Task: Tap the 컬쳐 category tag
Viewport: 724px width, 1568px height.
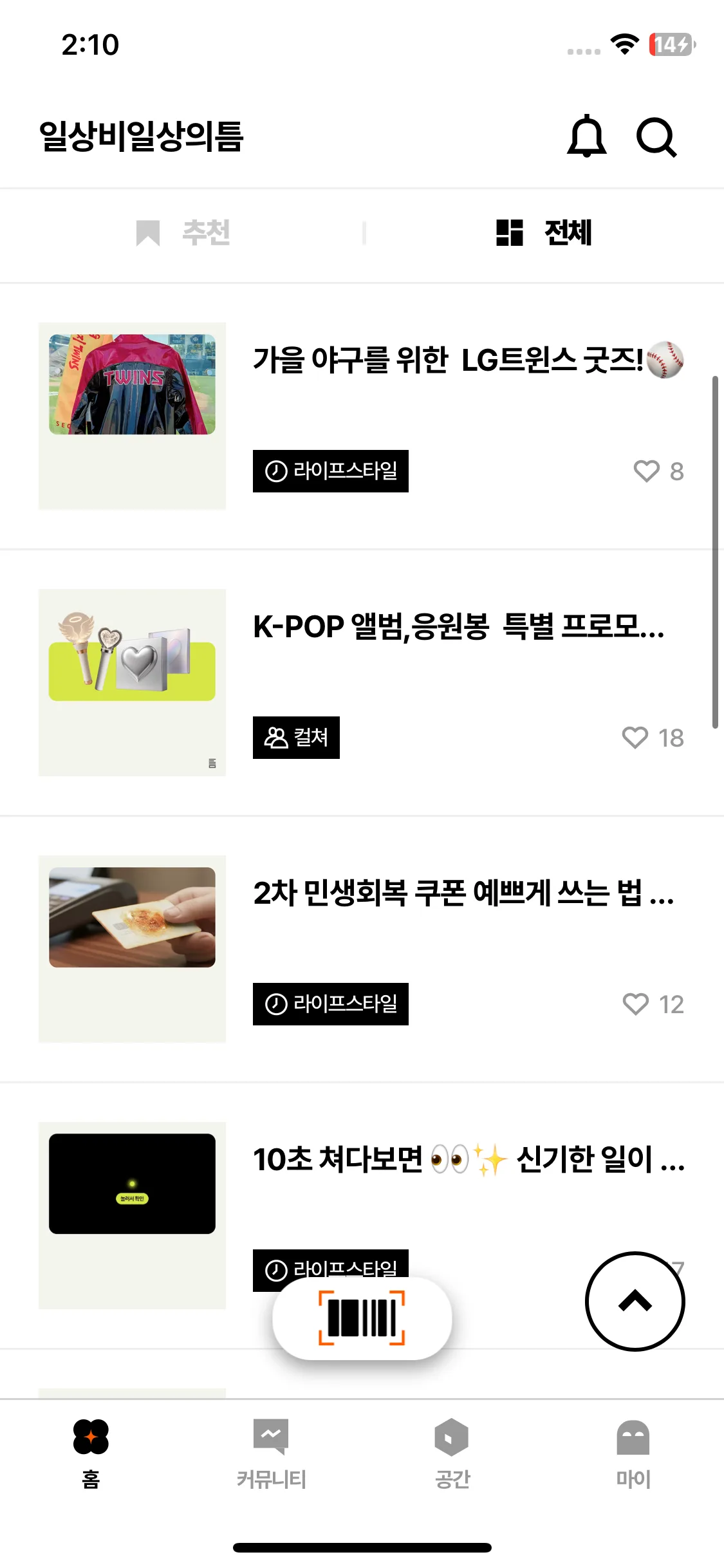Action: [296, 738]
